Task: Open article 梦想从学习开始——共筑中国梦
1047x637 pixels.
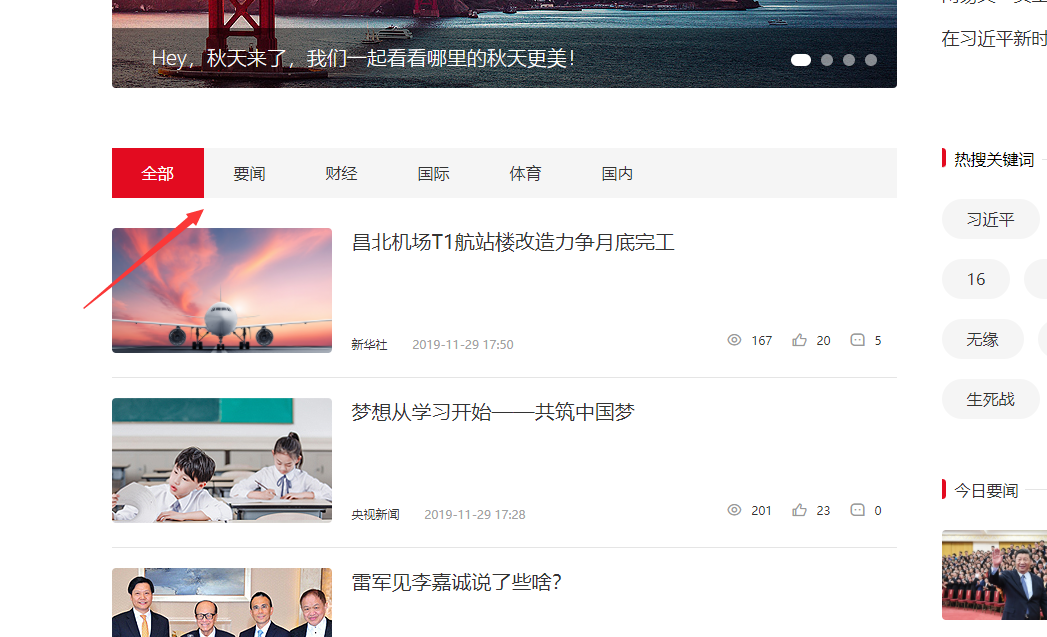Action: tap(493, 412)
